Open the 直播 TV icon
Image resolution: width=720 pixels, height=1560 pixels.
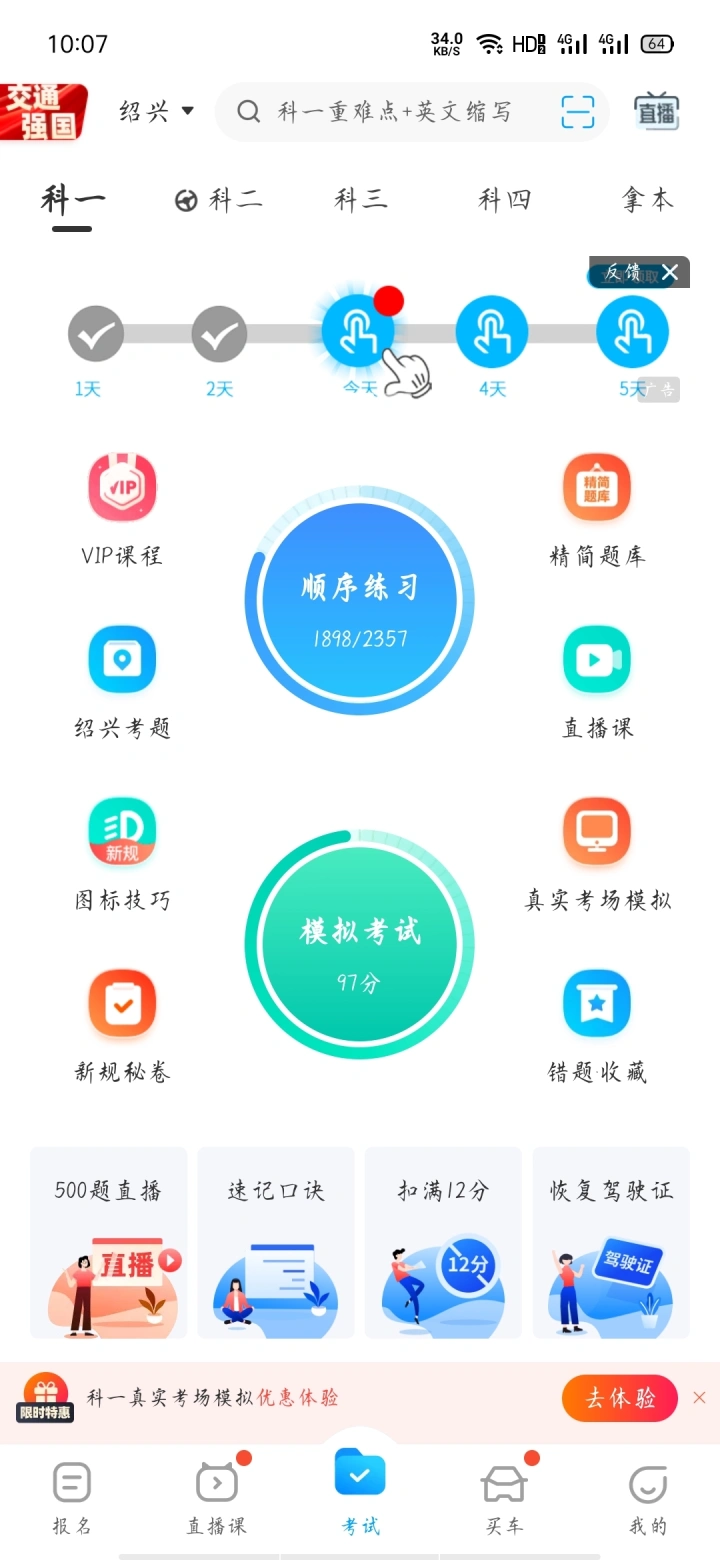coord(657,111)
